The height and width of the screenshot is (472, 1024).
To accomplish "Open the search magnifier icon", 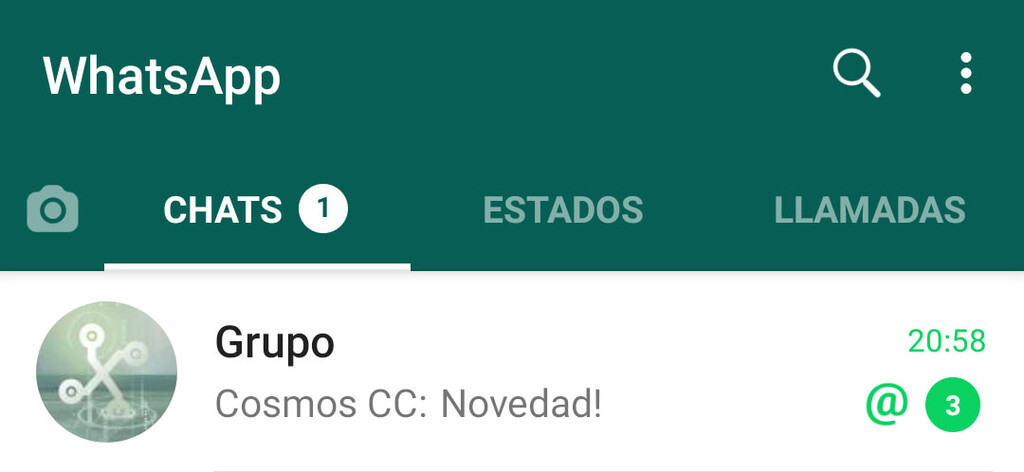I will click(x=856, y=74).
